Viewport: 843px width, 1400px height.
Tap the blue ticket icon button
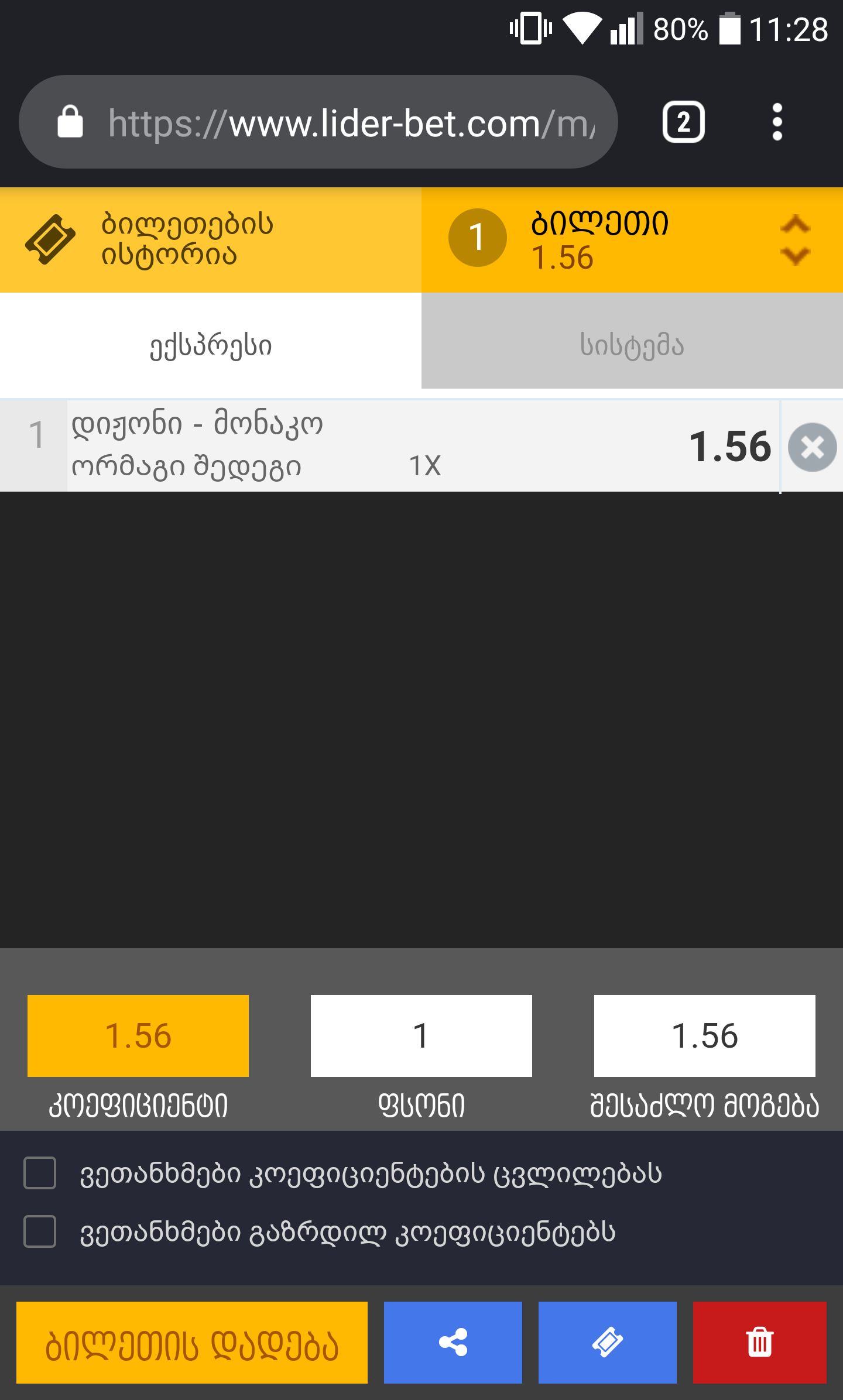[607, 1343]
